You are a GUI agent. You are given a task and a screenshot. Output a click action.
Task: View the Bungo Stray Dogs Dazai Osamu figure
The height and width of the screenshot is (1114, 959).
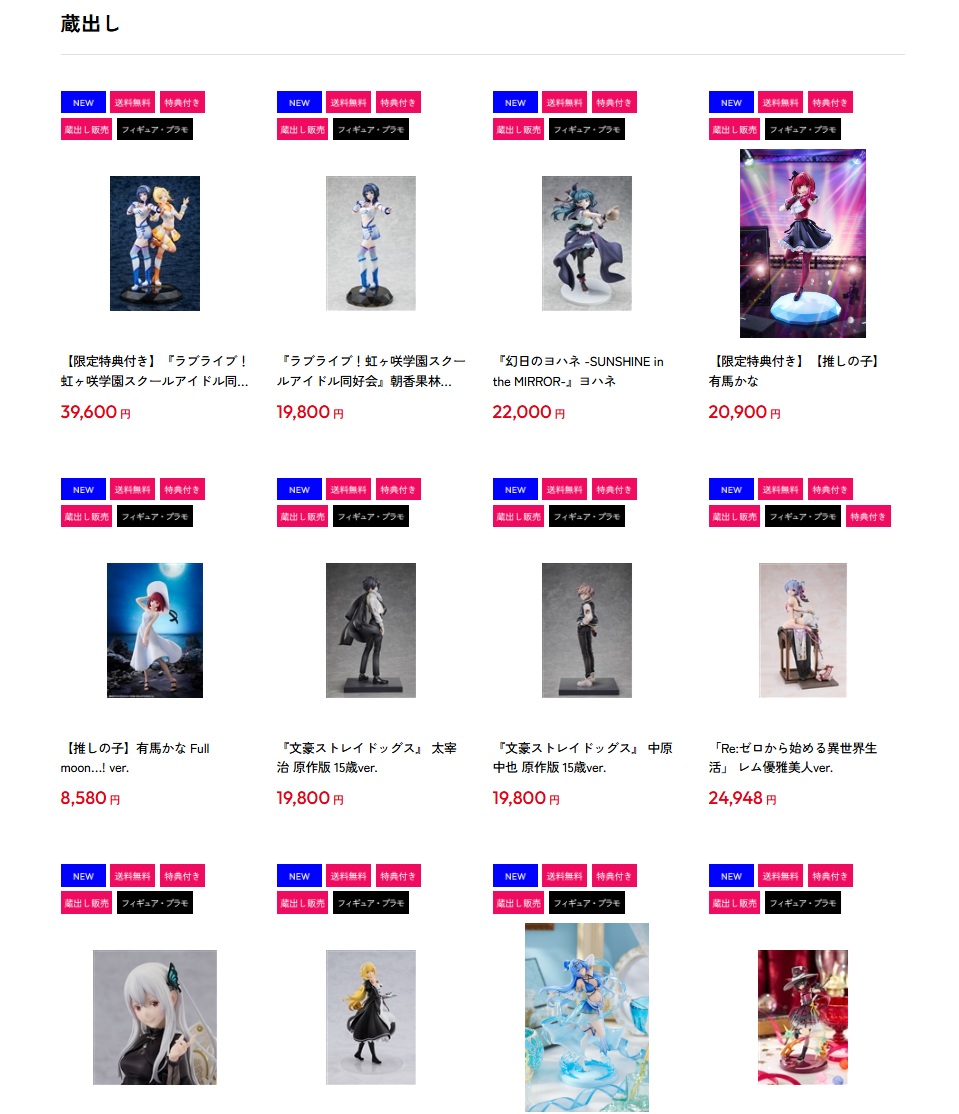point(371,630)
